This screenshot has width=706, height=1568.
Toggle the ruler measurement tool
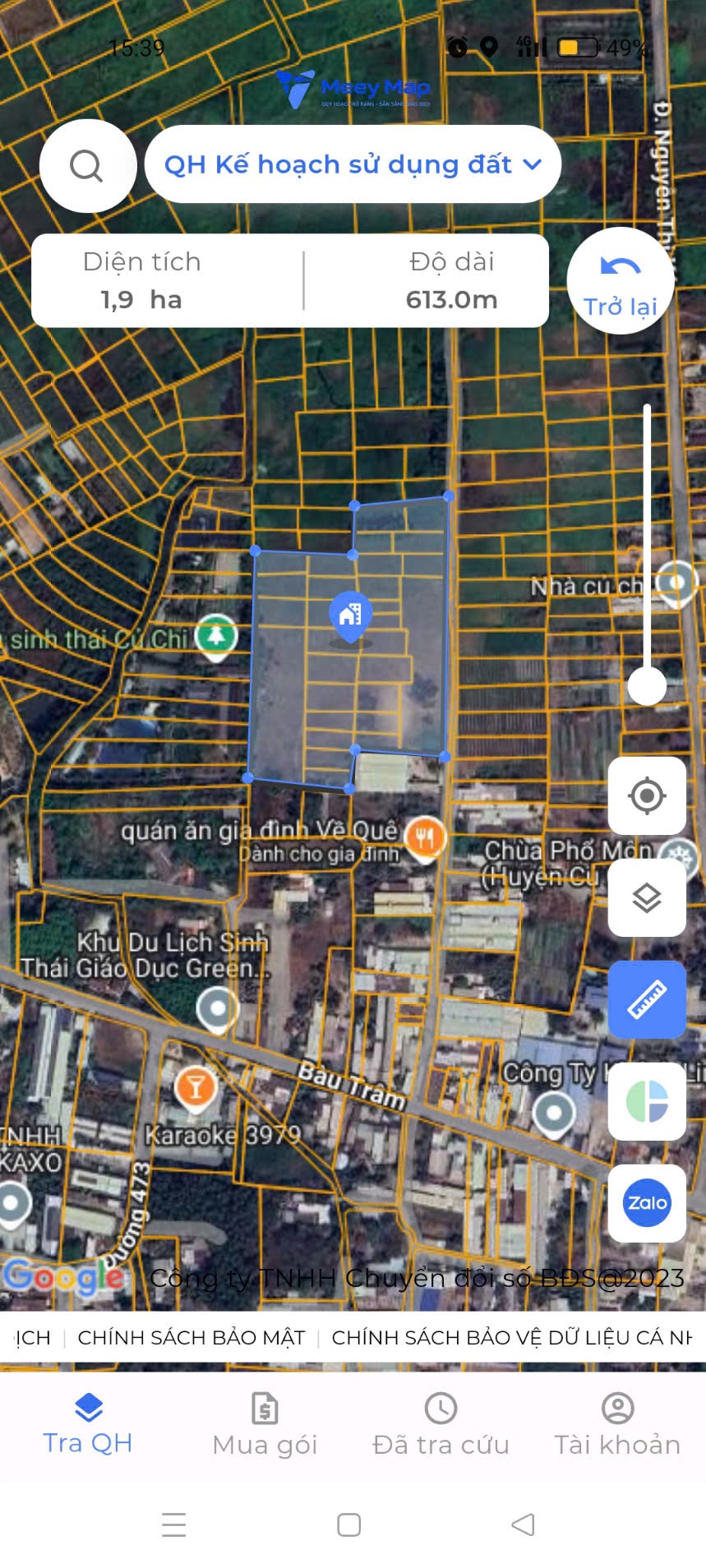[x=647, y=999]
